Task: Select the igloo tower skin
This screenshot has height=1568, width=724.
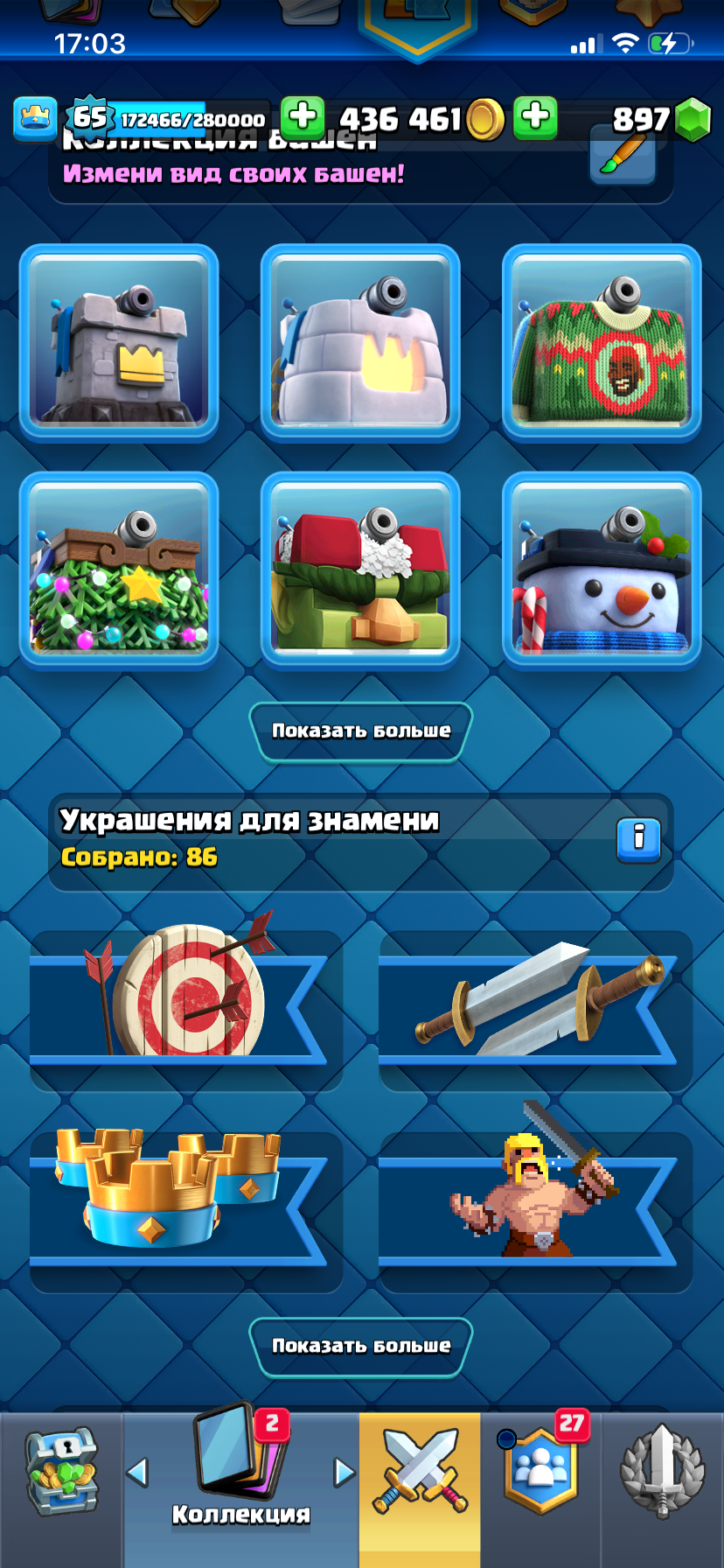Action: [361, 342]
